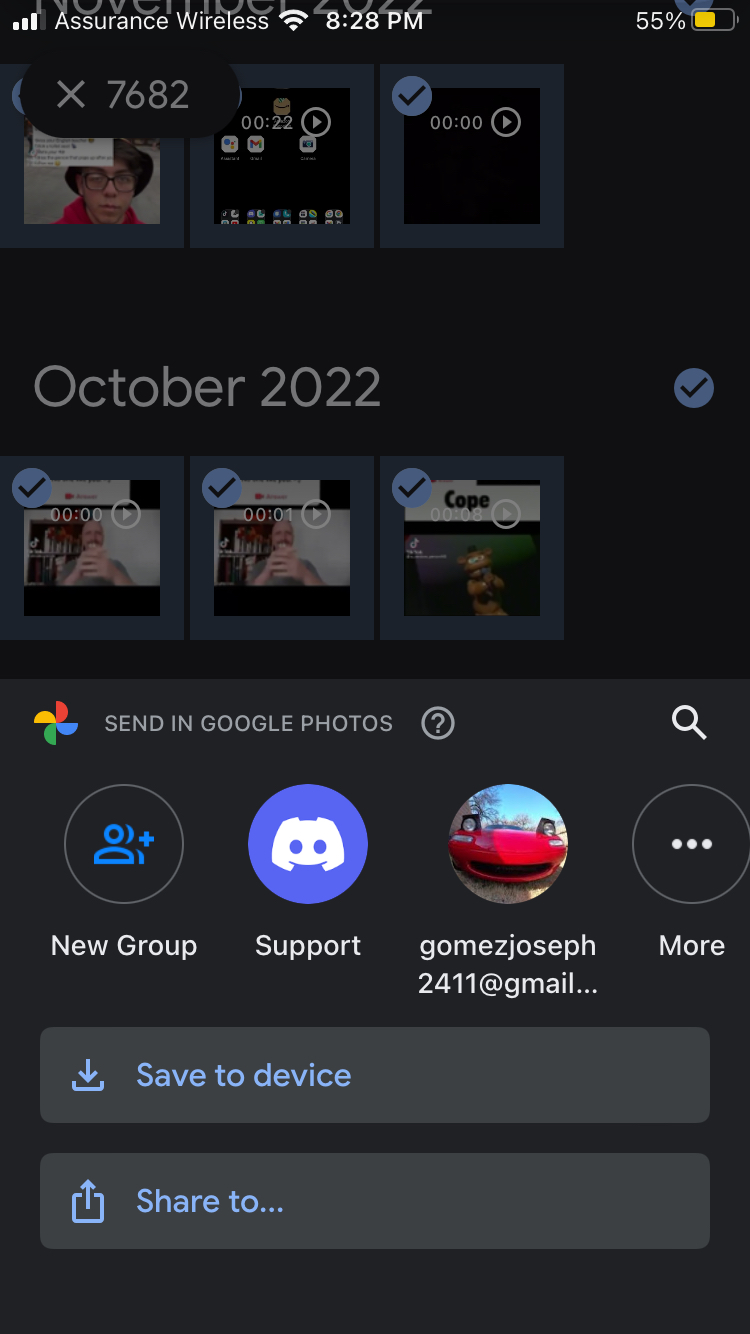This screenshot has height=1334, width=750.
Task: Deselect the Cope video thumbnail
Action: [472, 548]
